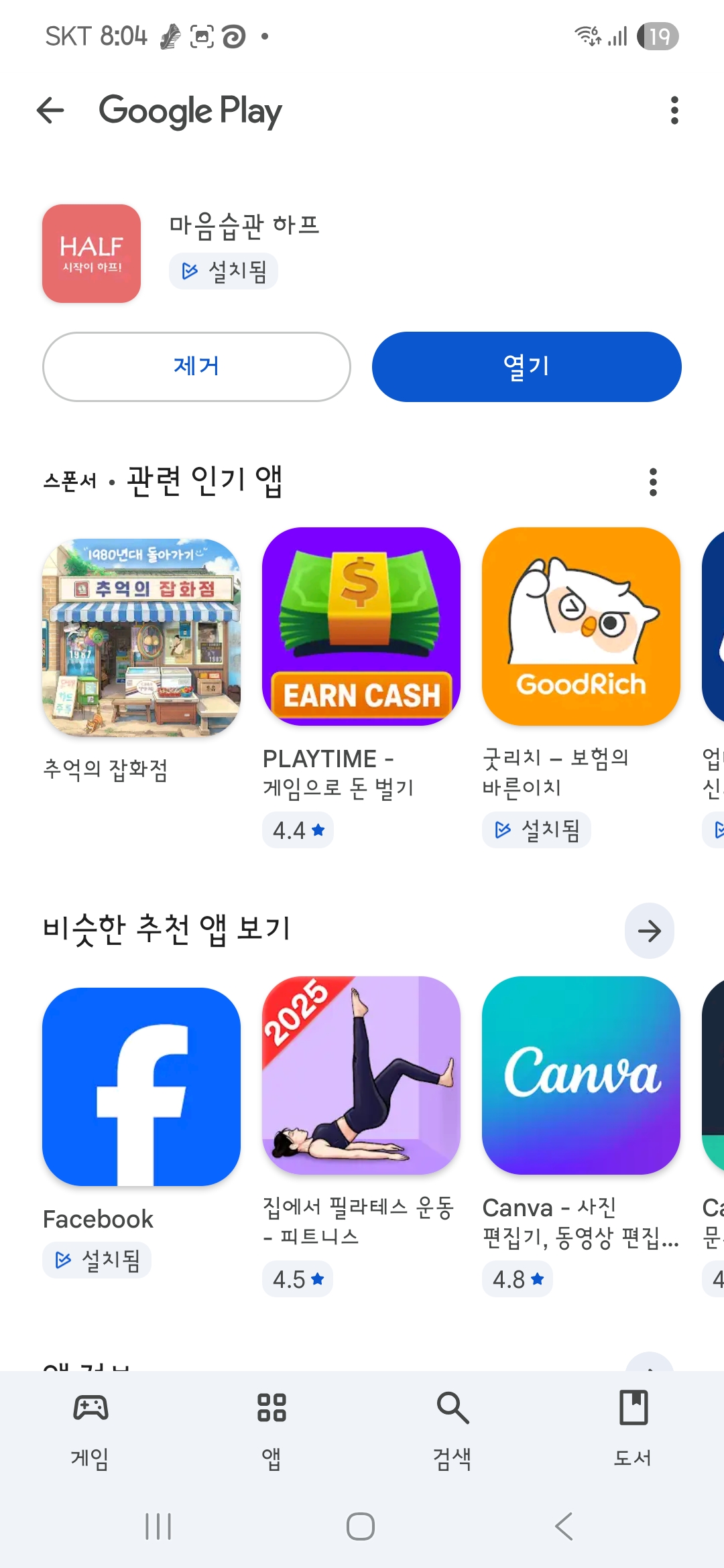Screen dimensions: 724x1568
Task: Open the app with the 열기 button
Action: point(526,367)
